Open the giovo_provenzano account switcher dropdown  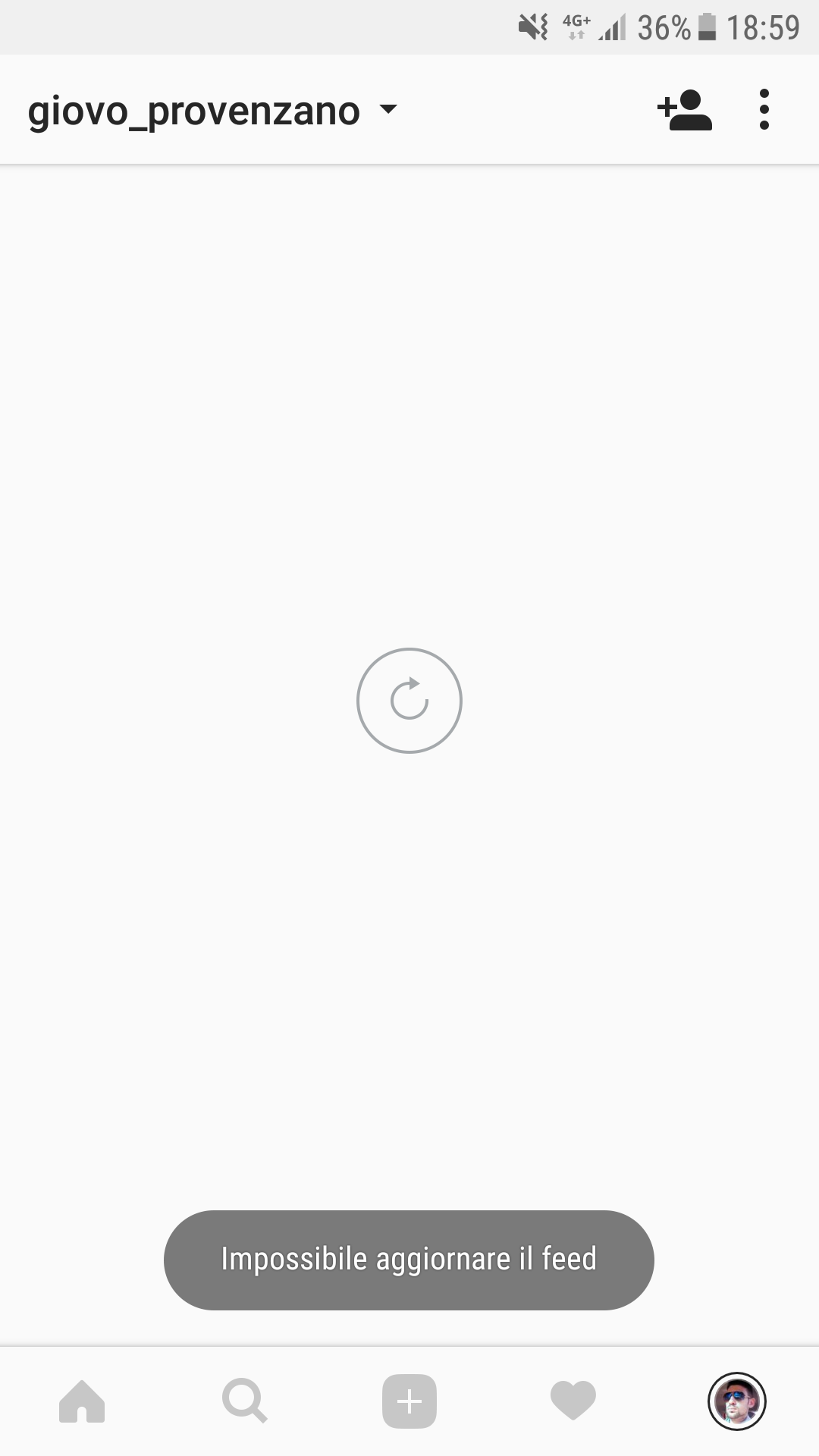coord(212,111)
